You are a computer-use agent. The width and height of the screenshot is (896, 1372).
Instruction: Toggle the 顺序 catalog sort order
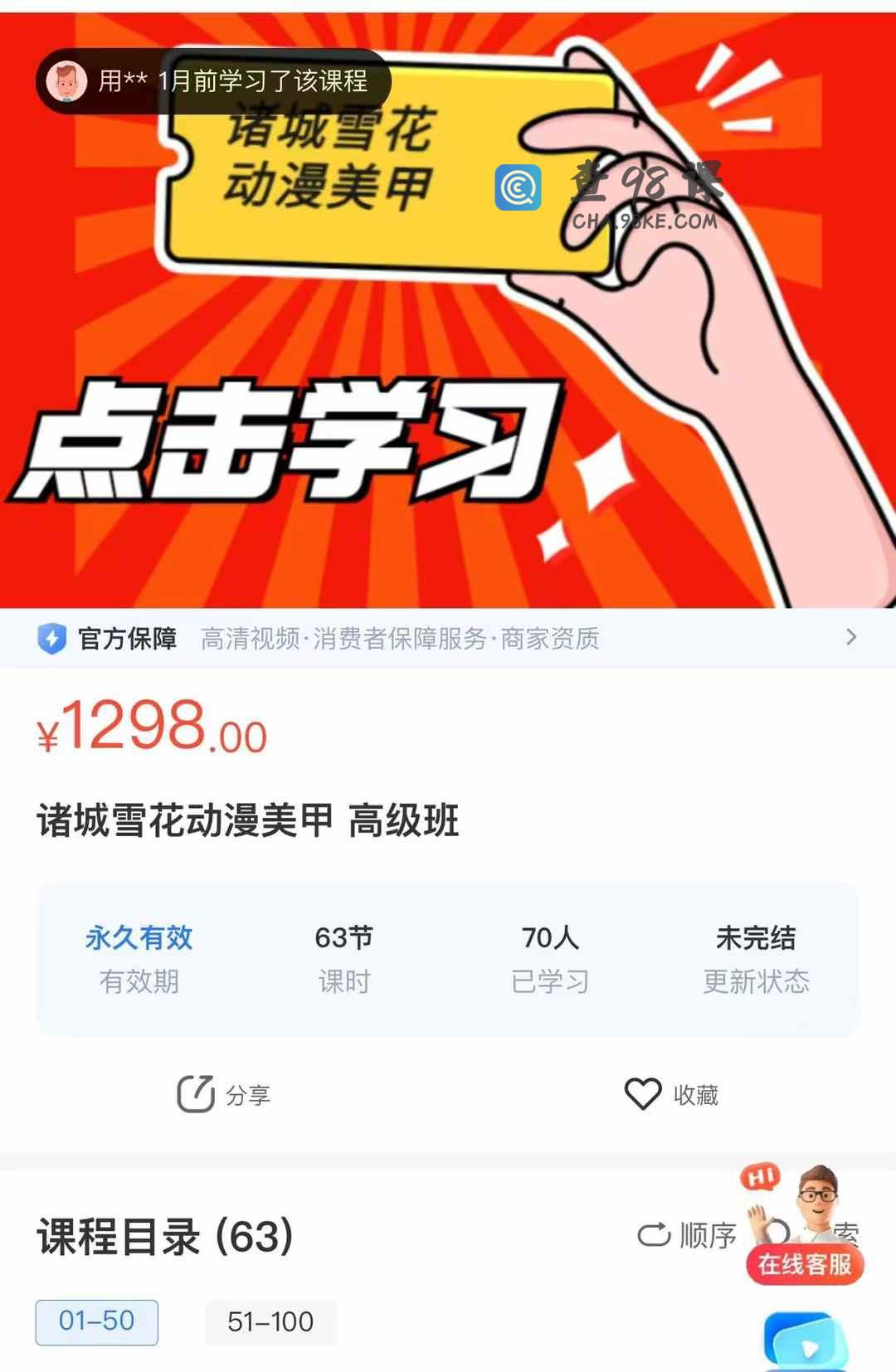(687, 1235)
